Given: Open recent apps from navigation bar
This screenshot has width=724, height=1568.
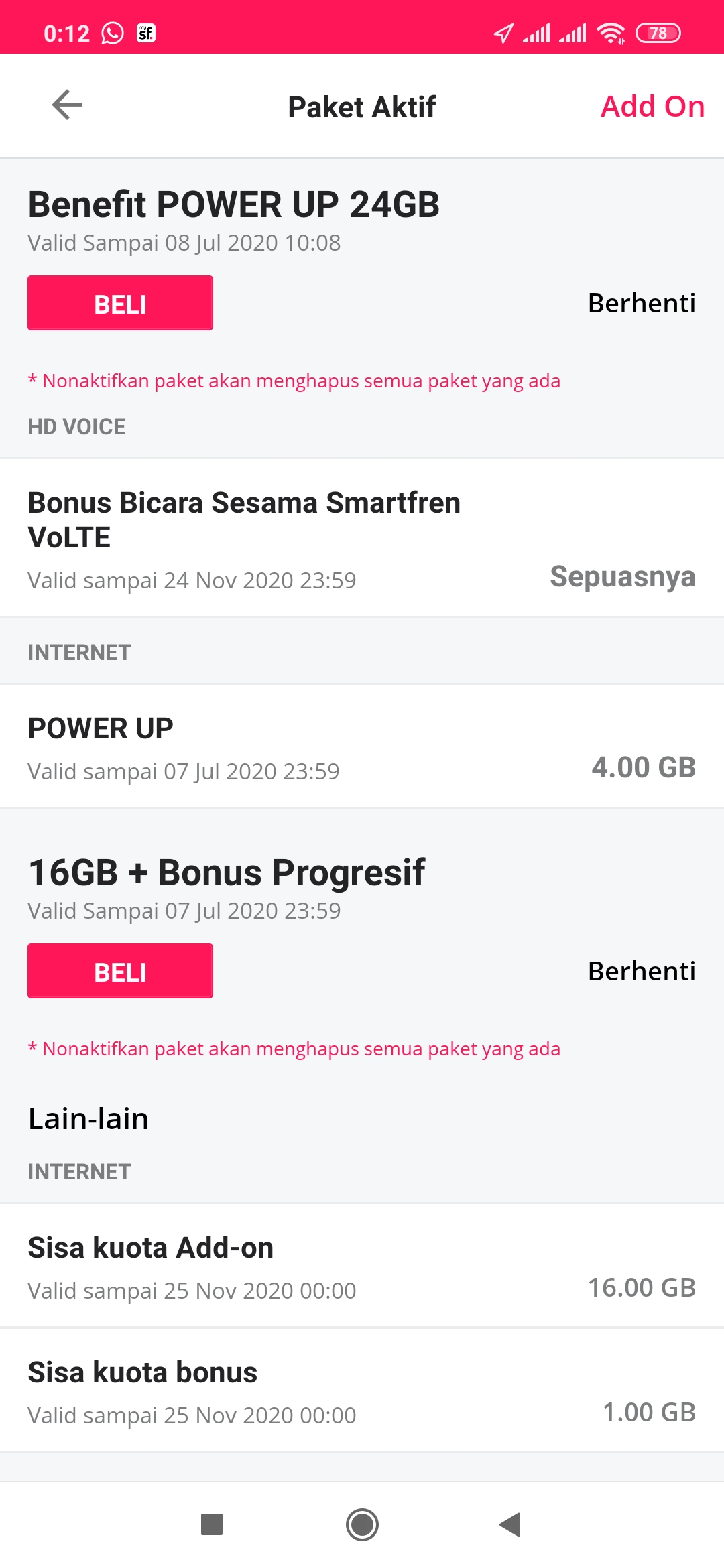Looking at the screenshot, I should tap(212, 1525).
